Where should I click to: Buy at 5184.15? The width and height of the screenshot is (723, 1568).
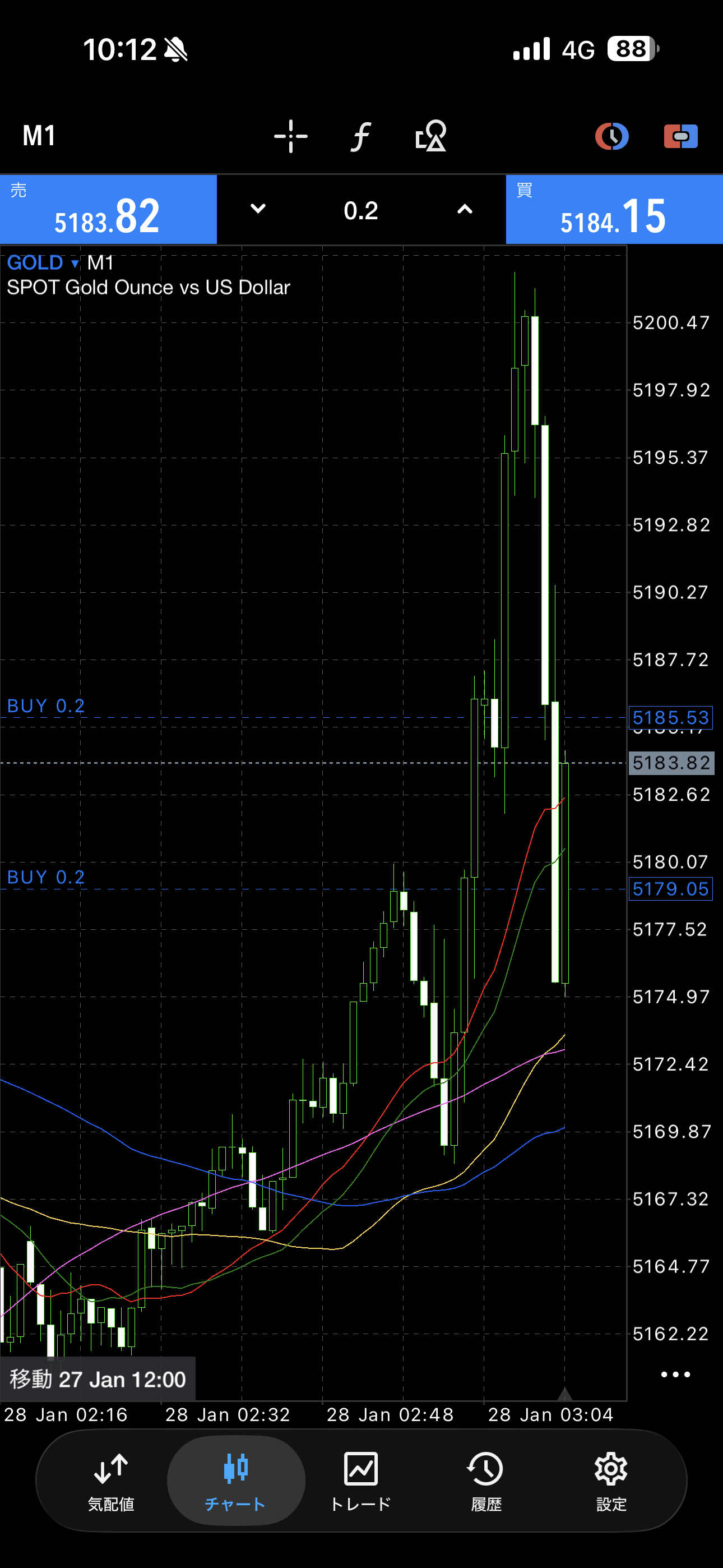[x=614, y=209]
